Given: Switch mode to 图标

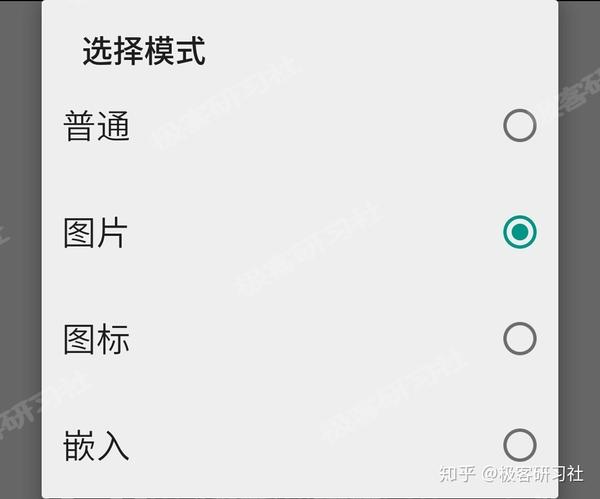Looking at the screenshot, I should pyautogui.click(x=519, y=339).
